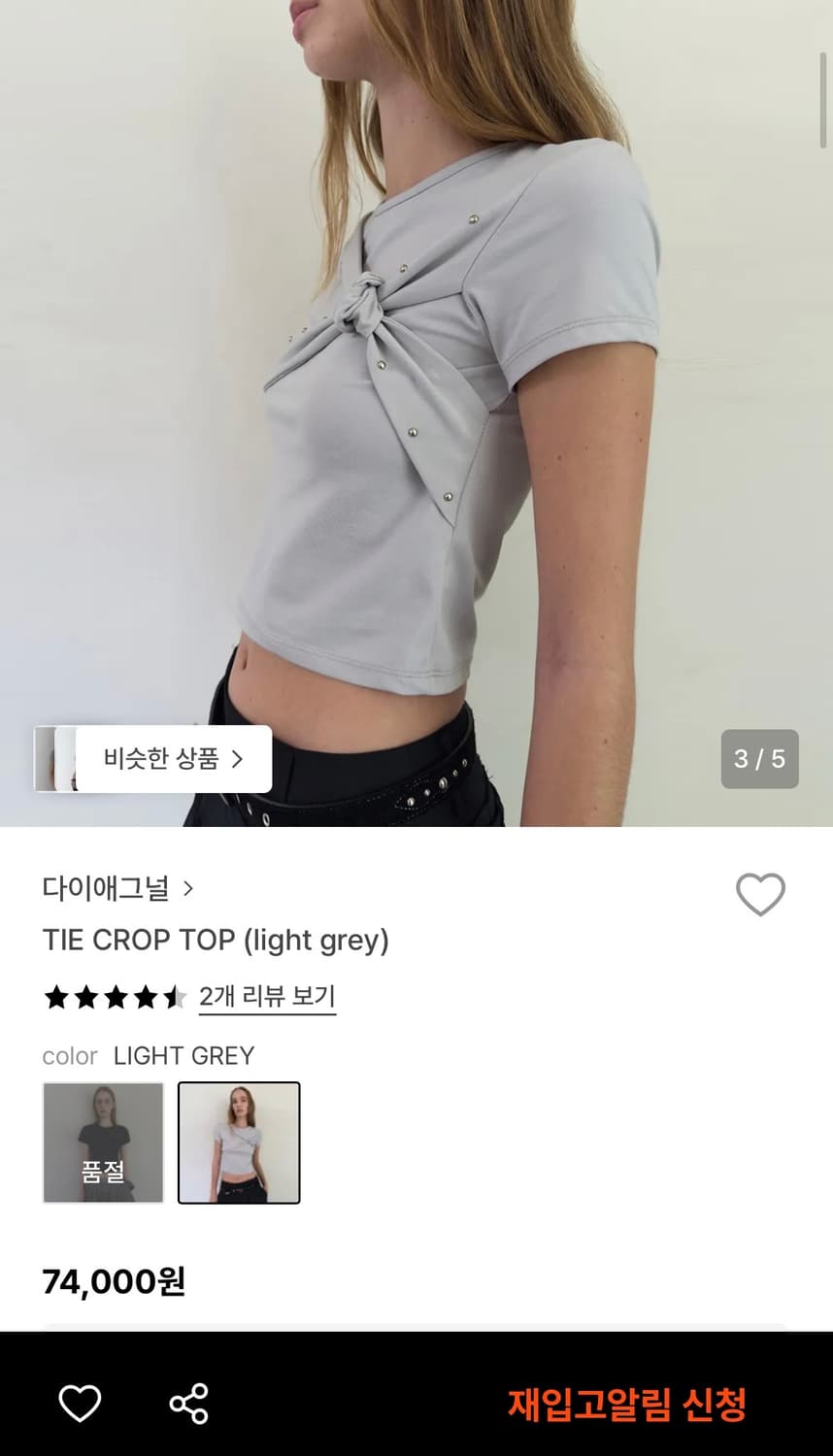Toggle the wishlist heart at top right
833x1456 pixels.
tap(759, 893)
